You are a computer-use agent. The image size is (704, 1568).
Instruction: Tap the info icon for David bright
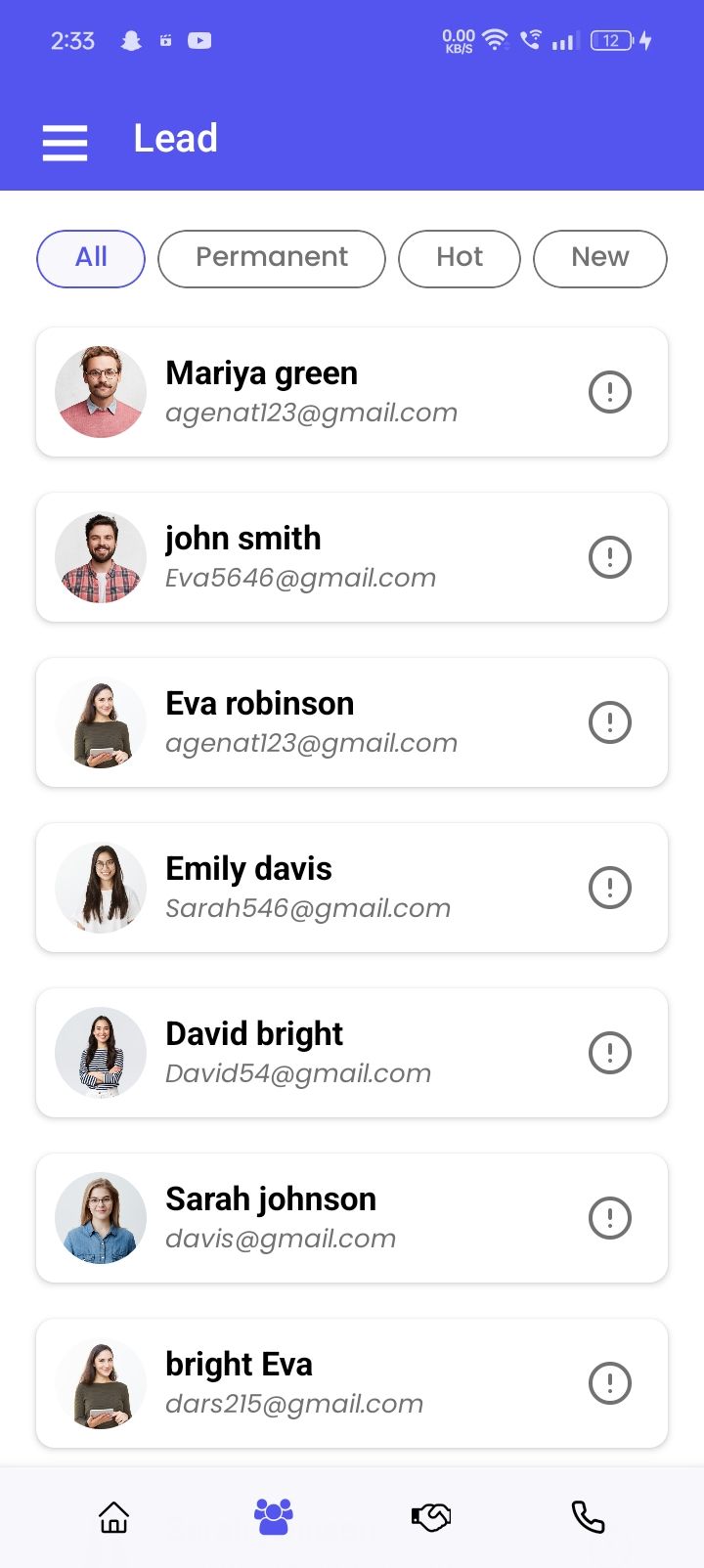click(610, 1053)
